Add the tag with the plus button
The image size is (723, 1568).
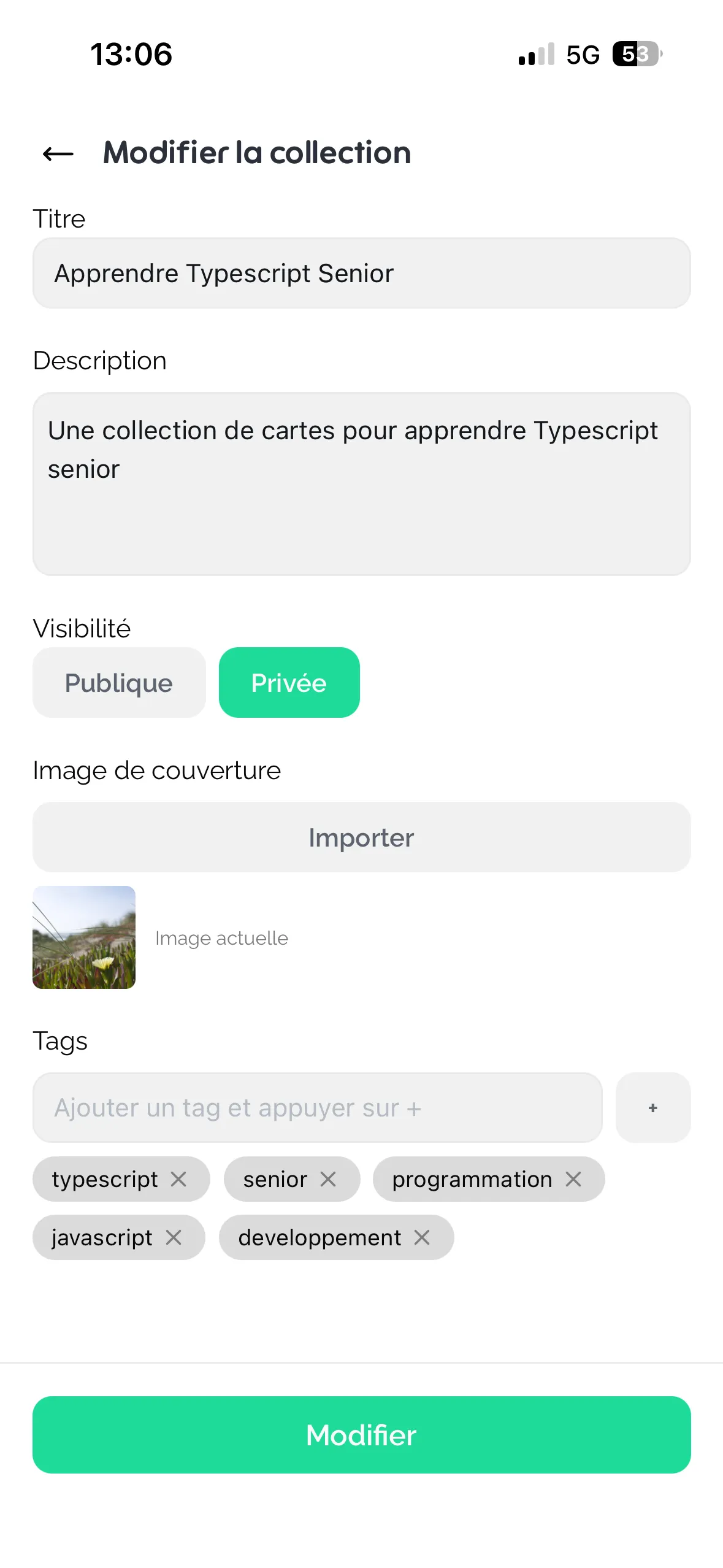point(652,1108)
